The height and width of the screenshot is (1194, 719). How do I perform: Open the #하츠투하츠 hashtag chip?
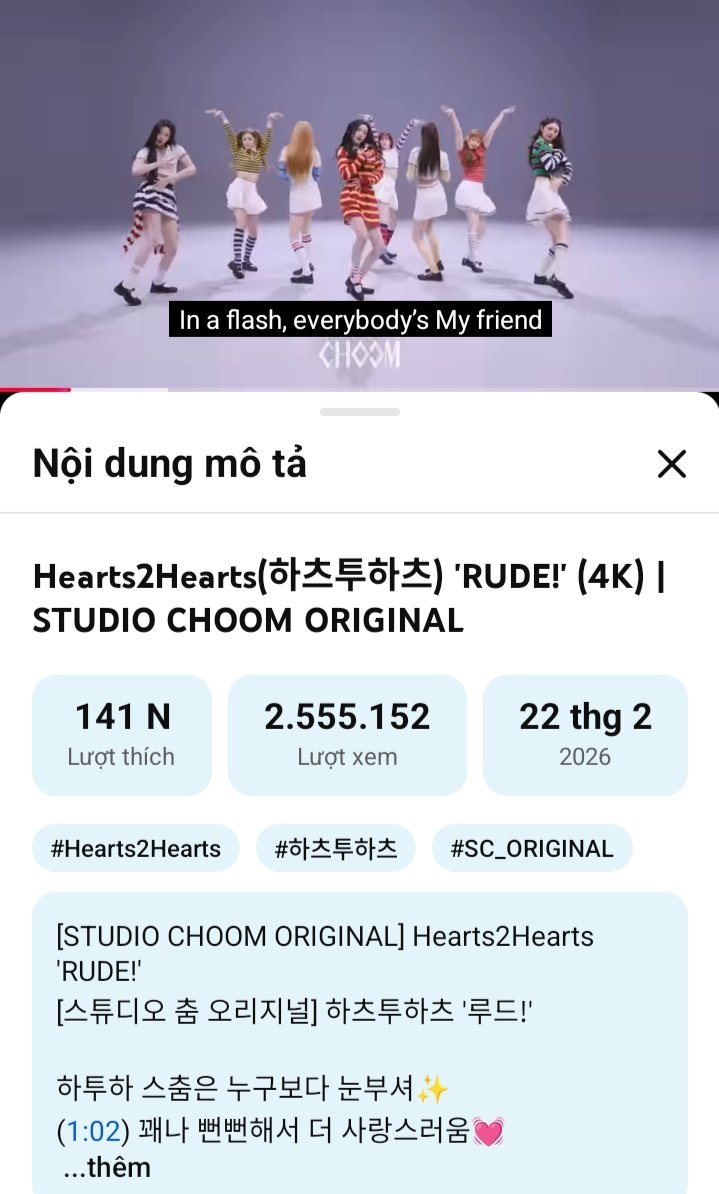[336, 849]
